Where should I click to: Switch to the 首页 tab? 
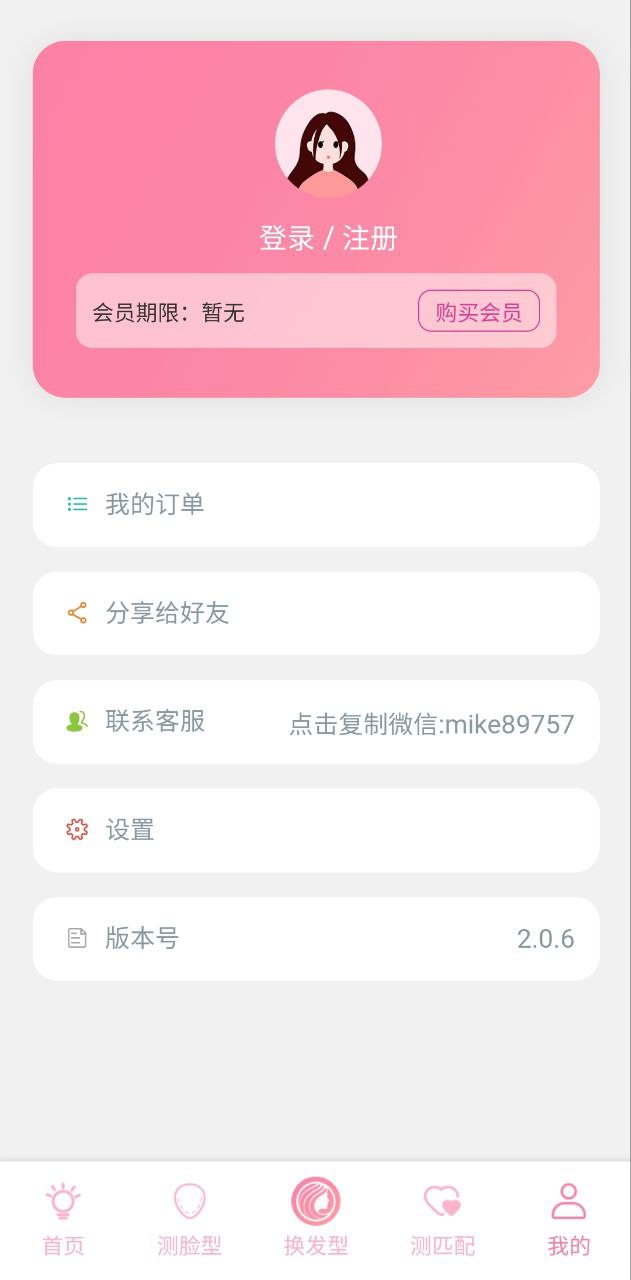(x=63, y=1218)
